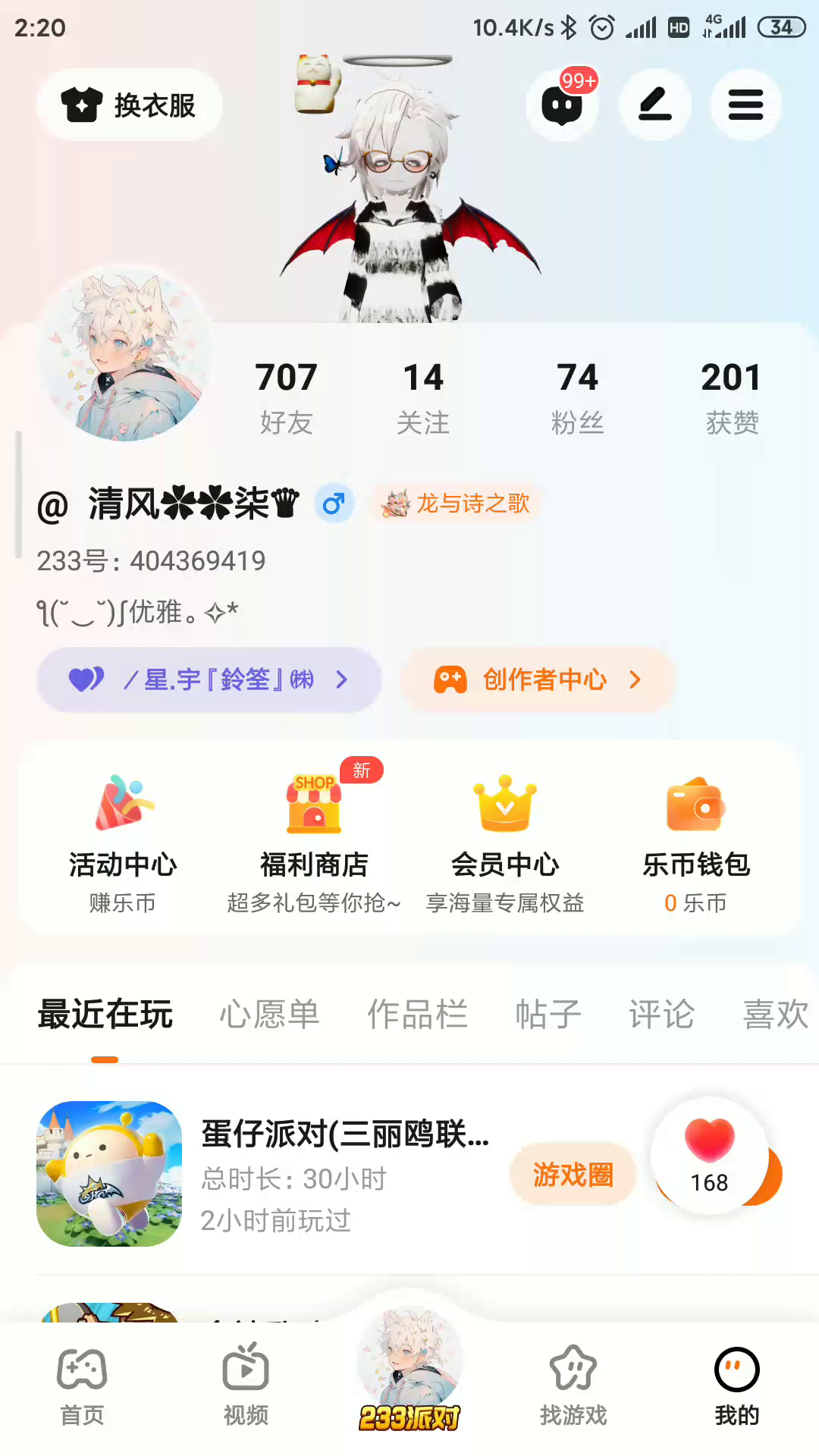
Task: Switch to the 心愿单 tab
Action: click(x=269, y=1014)
